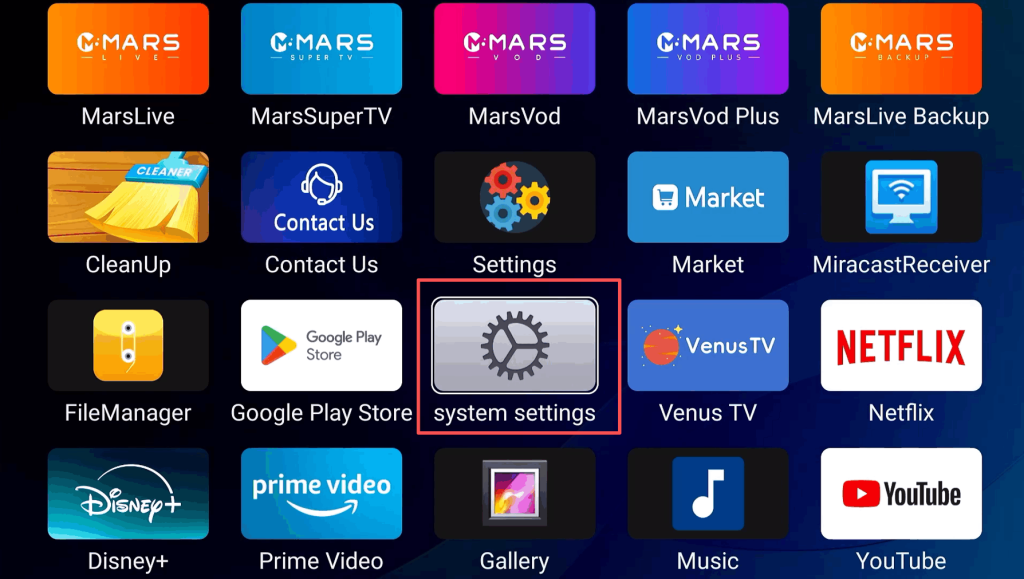Open FileManager

coord(128,345)
